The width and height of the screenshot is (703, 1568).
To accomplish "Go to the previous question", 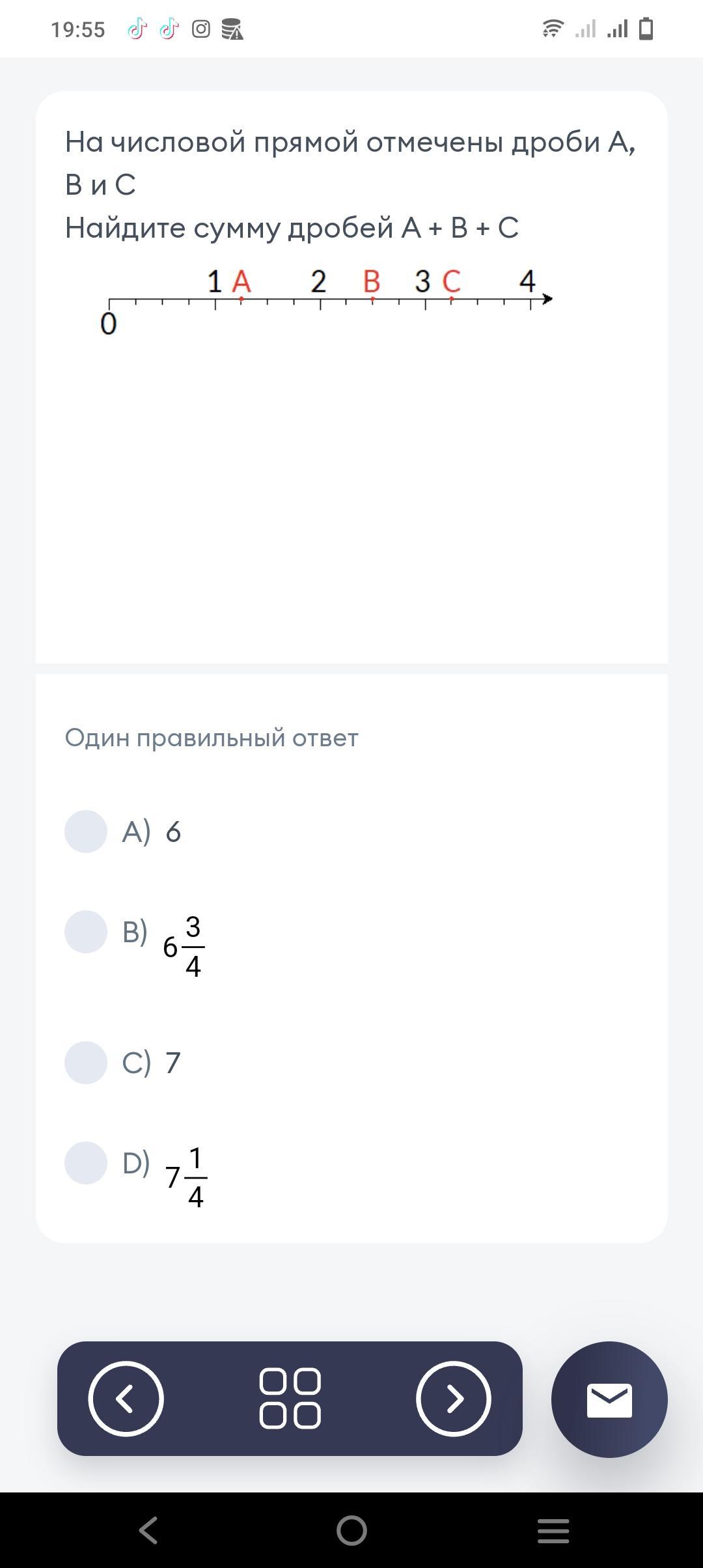I will pyautogui.click(x=126, y=1399).
